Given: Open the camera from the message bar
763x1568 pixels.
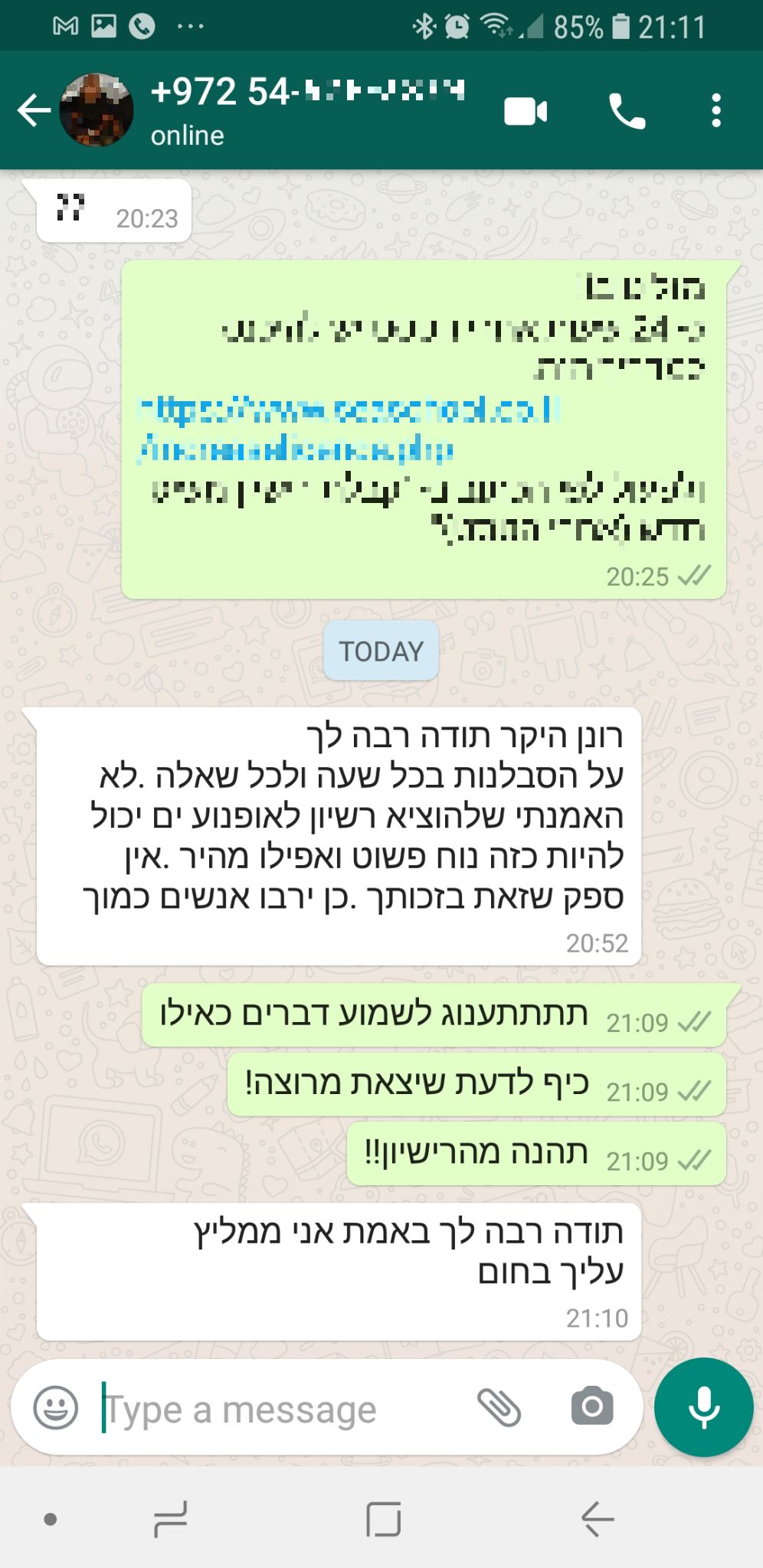Looking at the screenshot, I should tap(592, 1406).
